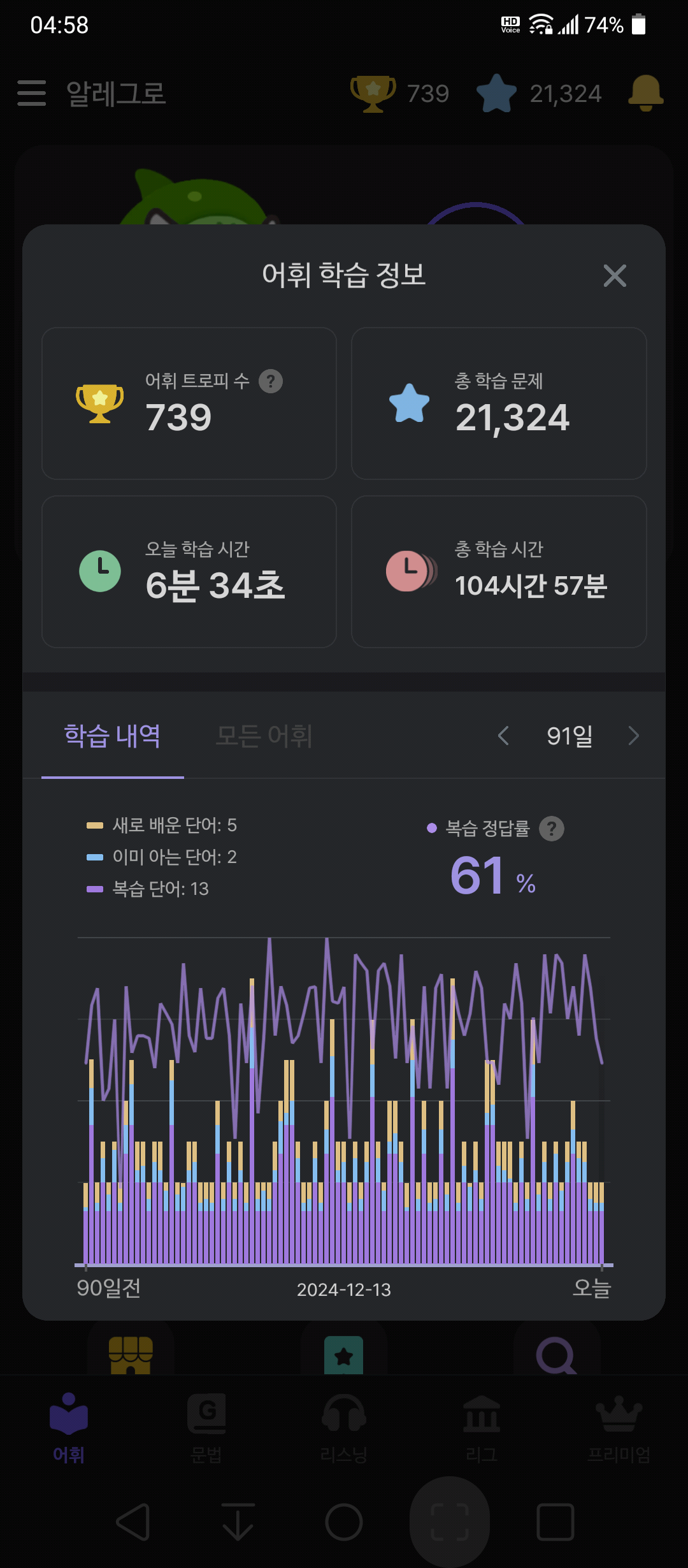Open help for 복습 정답률

pyautogui.click(x=552, y=829)
